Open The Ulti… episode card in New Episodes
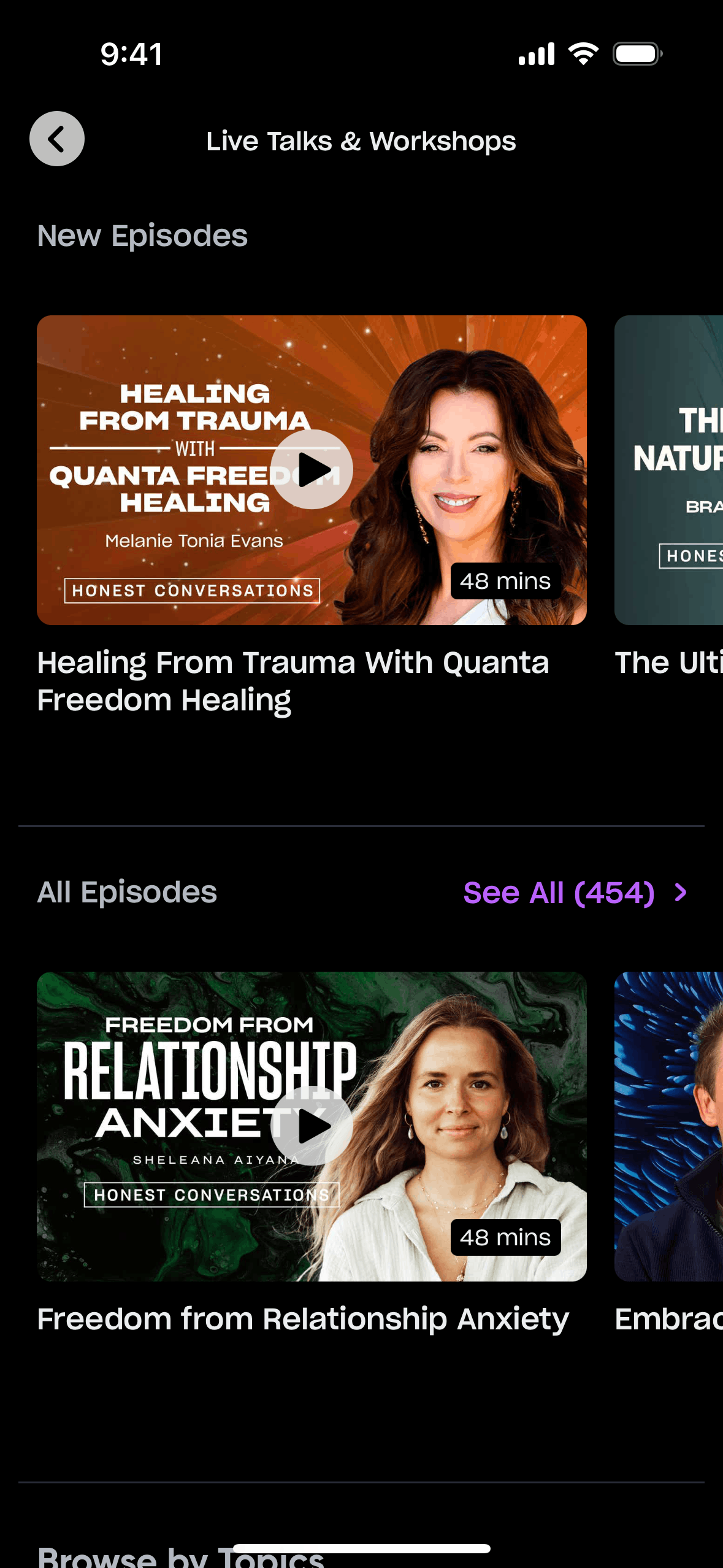This screenshot has width=723, height=1568. tap(668, 470)
